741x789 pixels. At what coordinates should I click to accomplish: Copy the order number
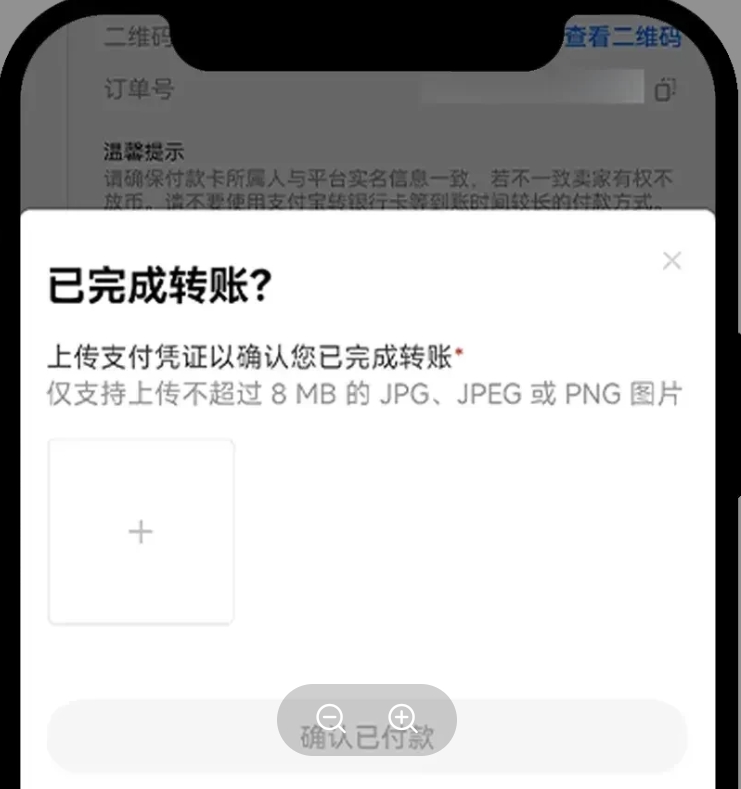665,91
